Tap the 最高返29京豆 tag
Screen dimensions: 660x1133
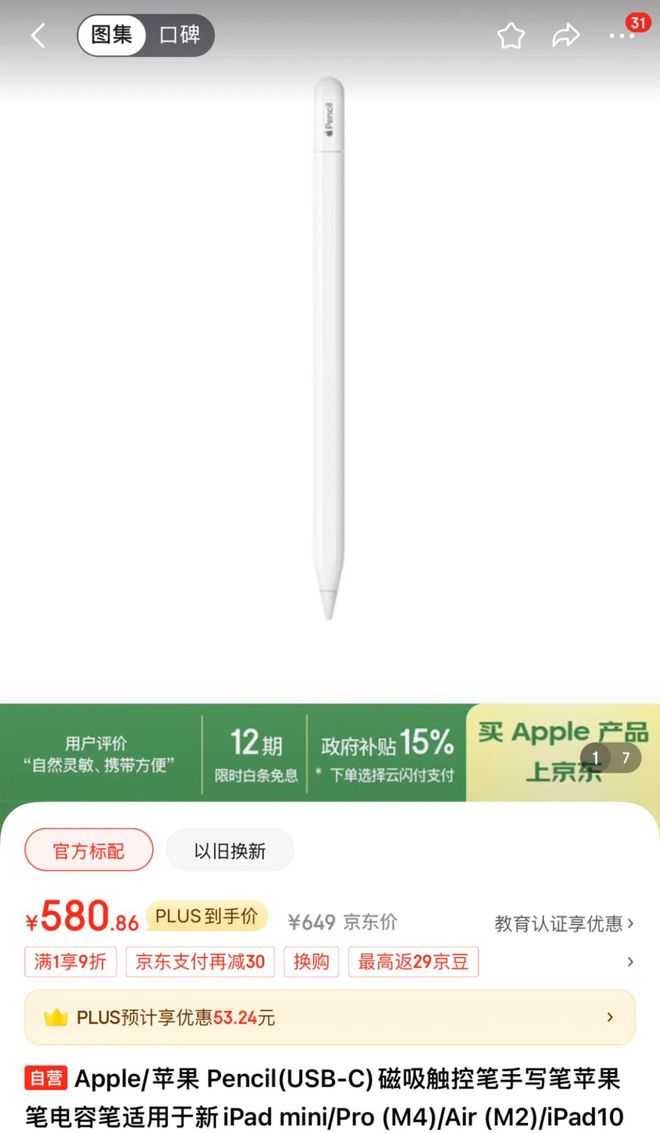point(414,962)
